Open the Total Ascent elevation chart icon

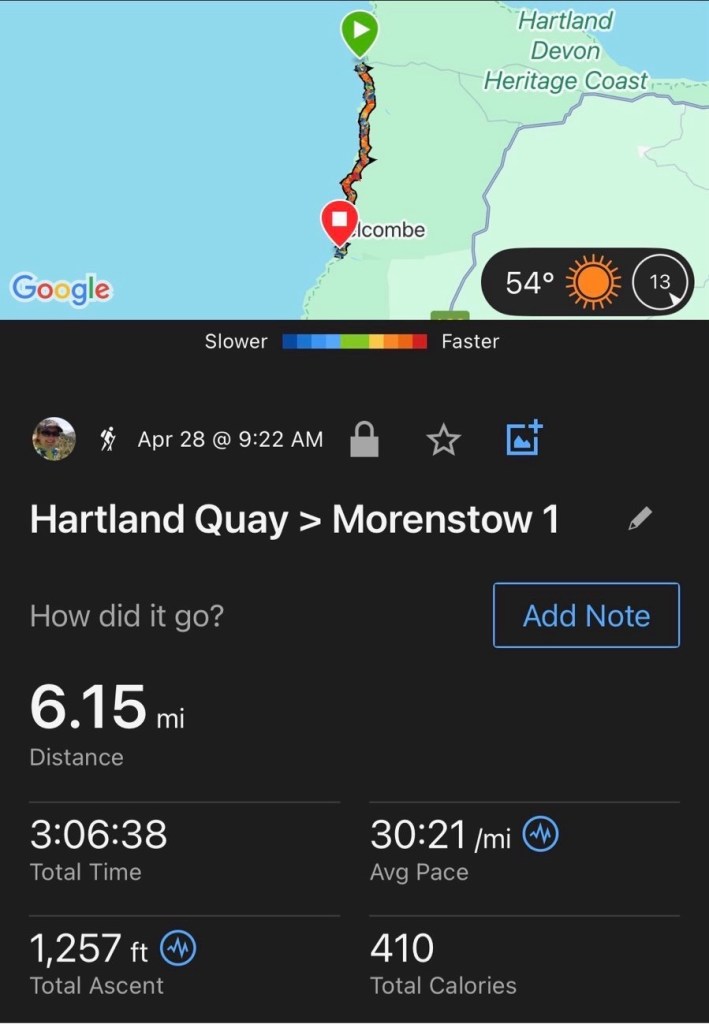(178, 948)
